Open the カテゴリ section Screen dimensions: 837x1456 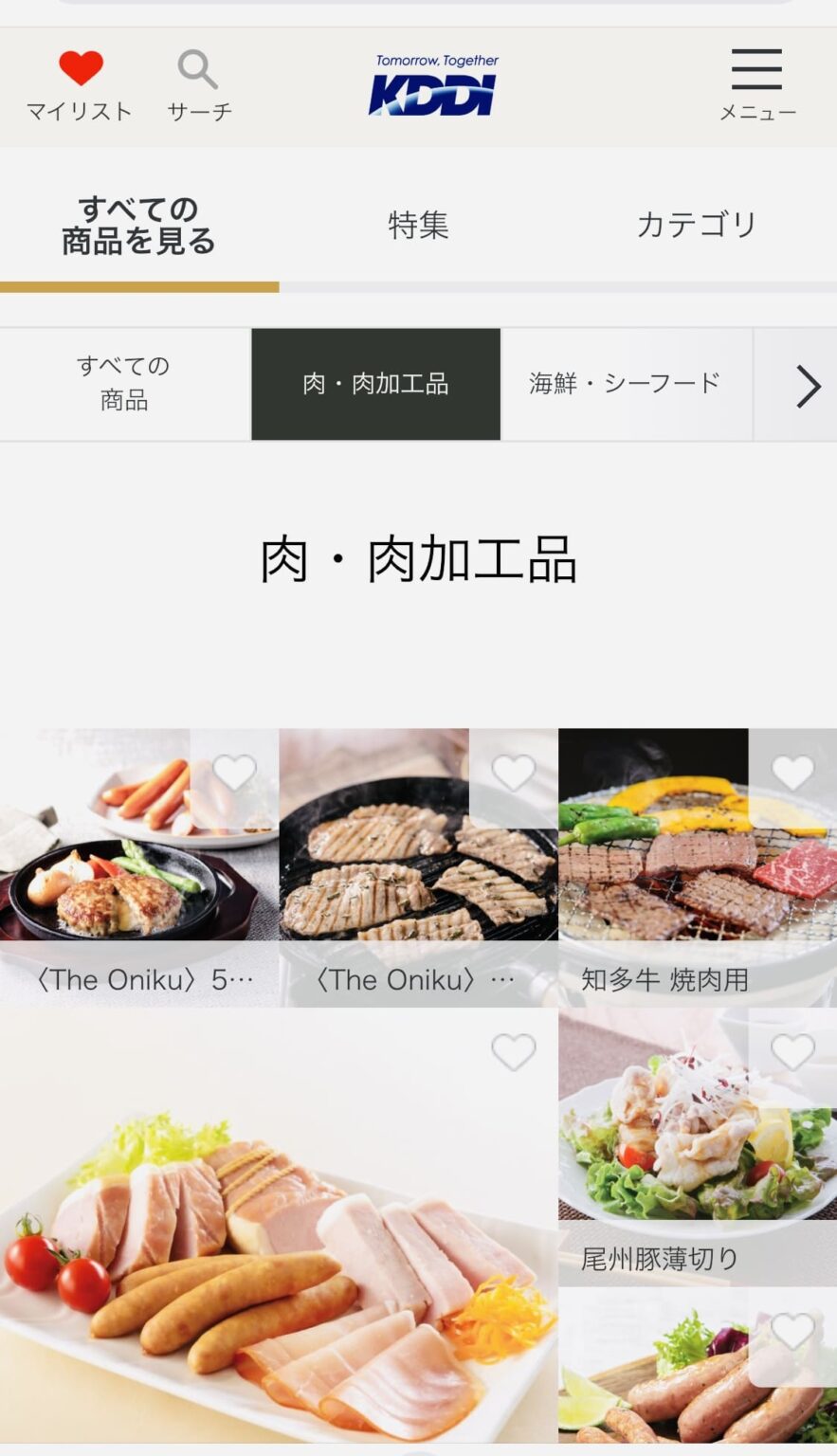(697, 225)
